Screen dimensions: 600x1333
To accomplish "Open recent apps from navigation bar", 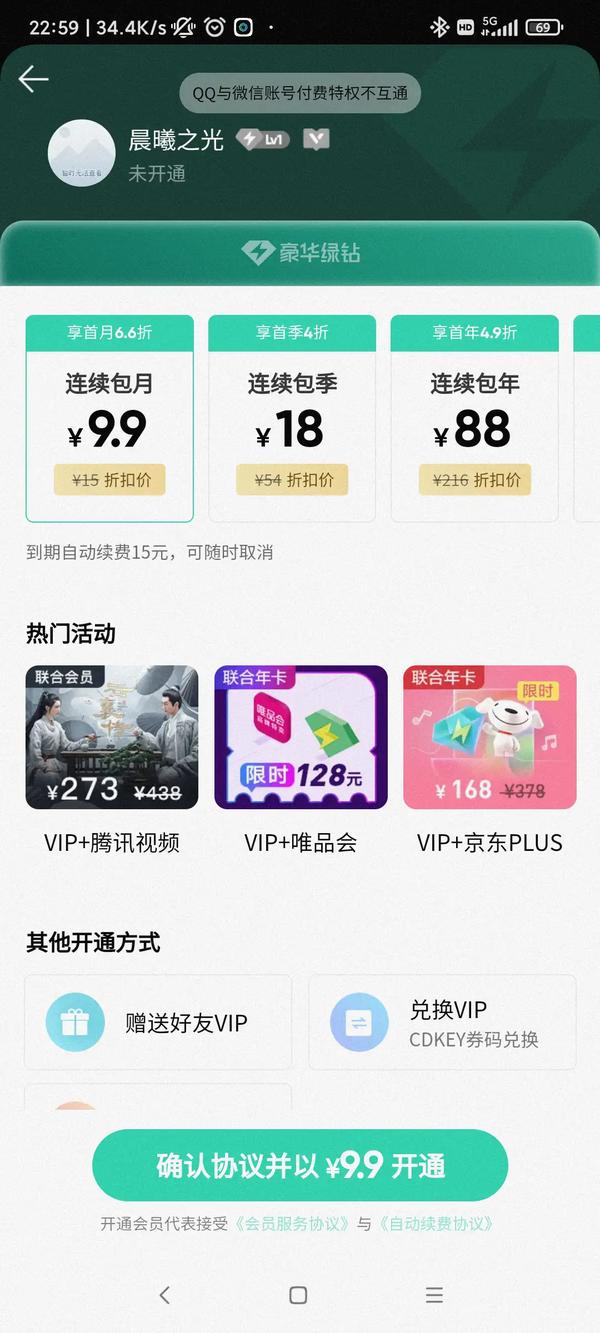I will tap(434, 1295).
